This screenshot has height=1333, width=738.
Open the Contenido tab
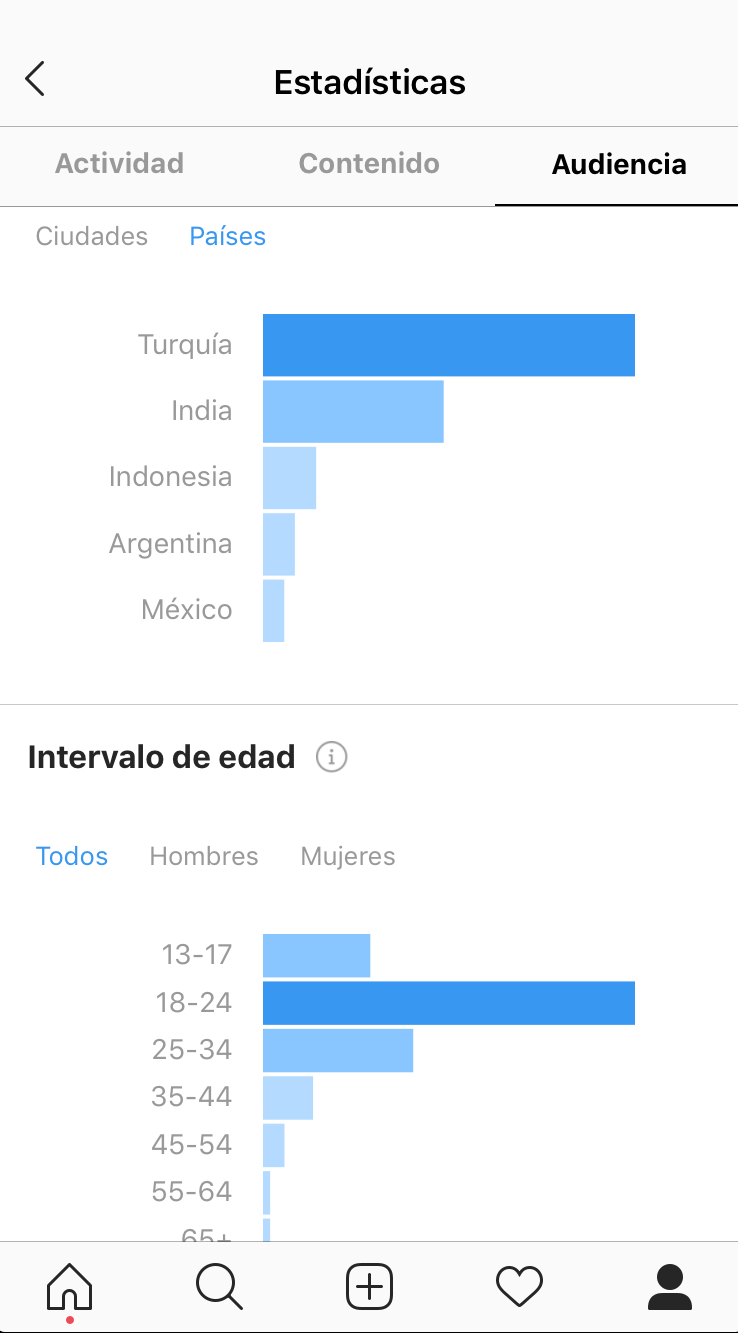point(369,163)
